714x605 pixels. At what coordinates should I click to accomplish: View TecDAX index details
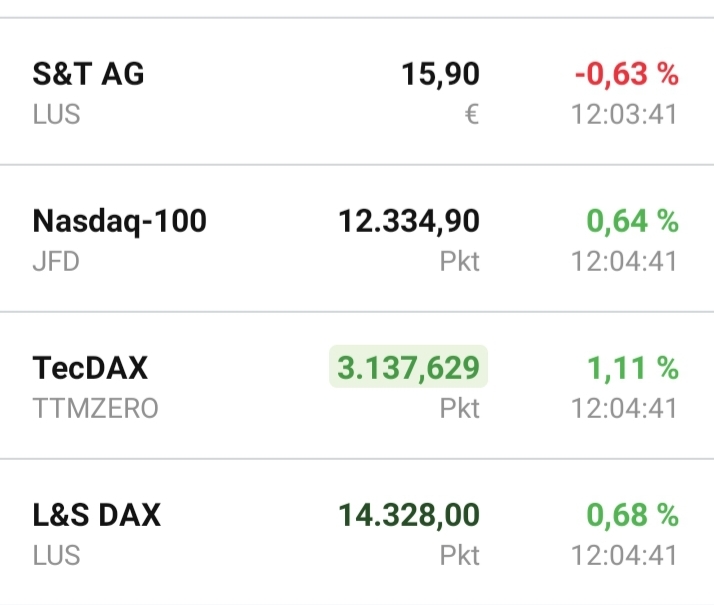pos(356,386)
